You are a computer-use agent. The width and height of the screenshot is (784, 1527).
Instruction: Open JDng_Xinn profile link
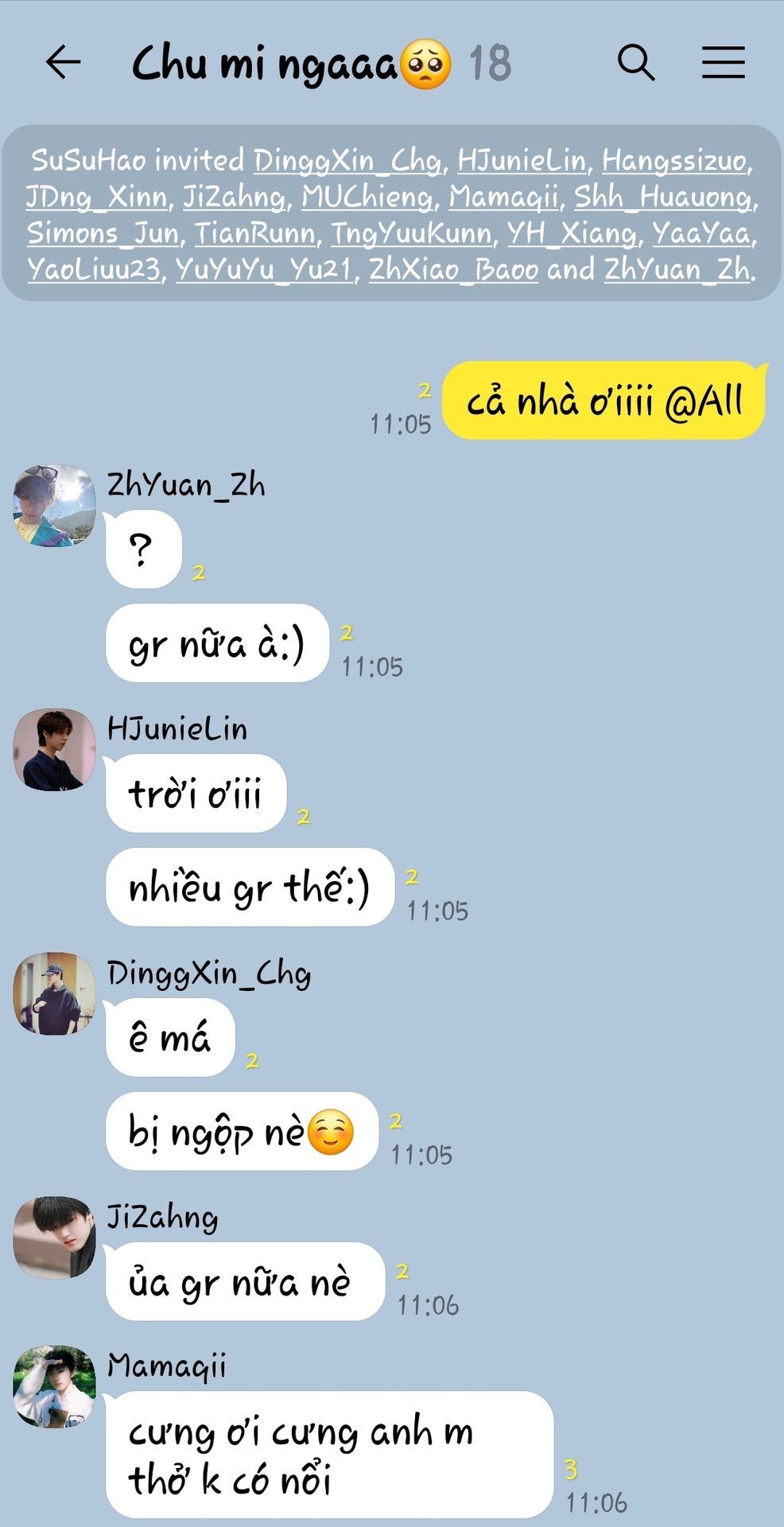pos(96,197)
